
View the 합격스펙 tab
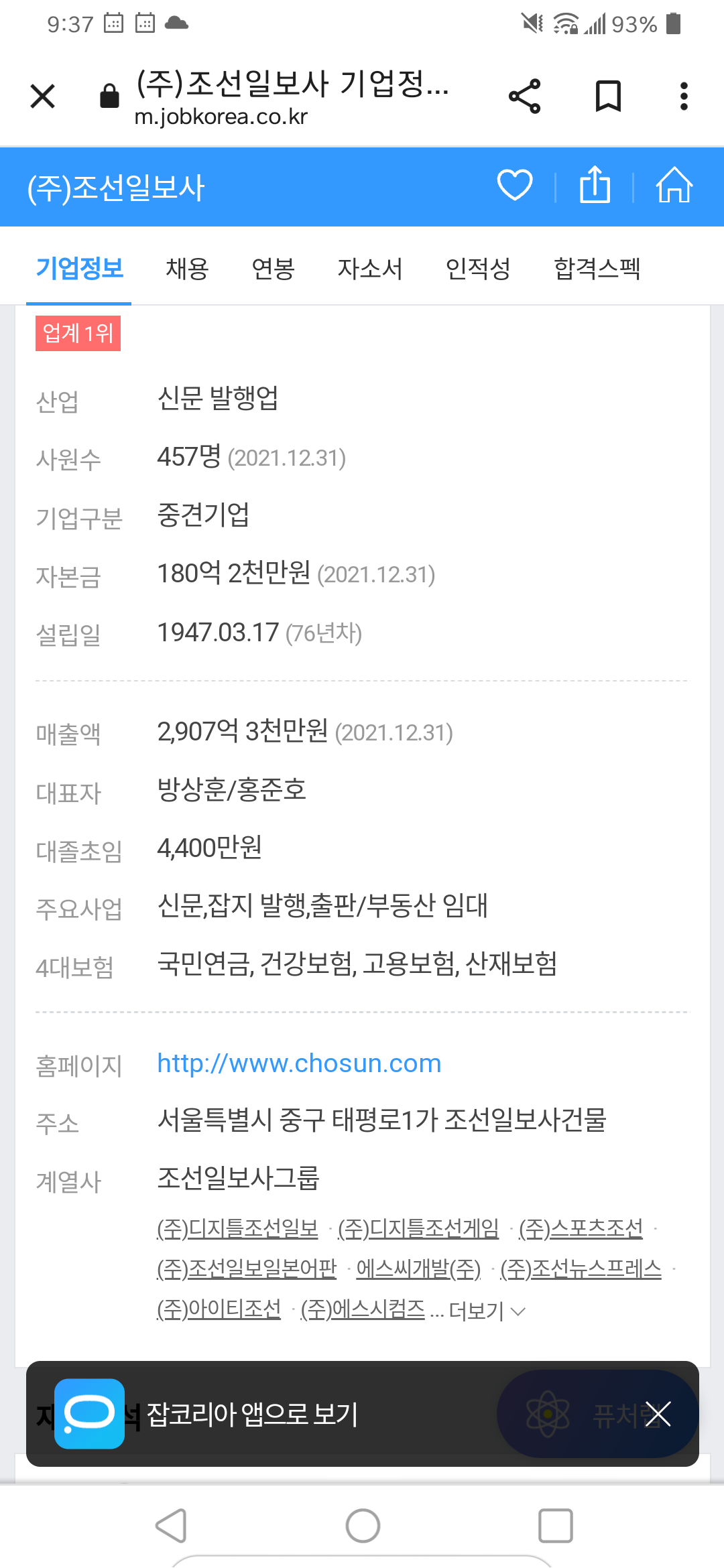pyautogui.click(x=597, y=269)
